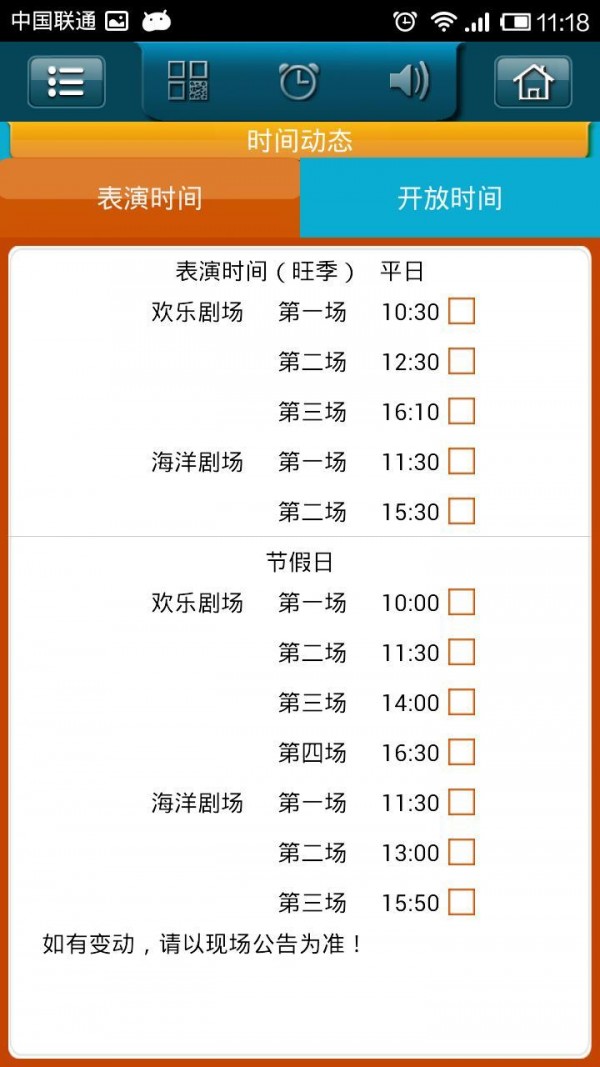The height and width of the screenshot is (1067, 600).
Task: Switch to the 表演时间 tab
Action: point(150,198)
